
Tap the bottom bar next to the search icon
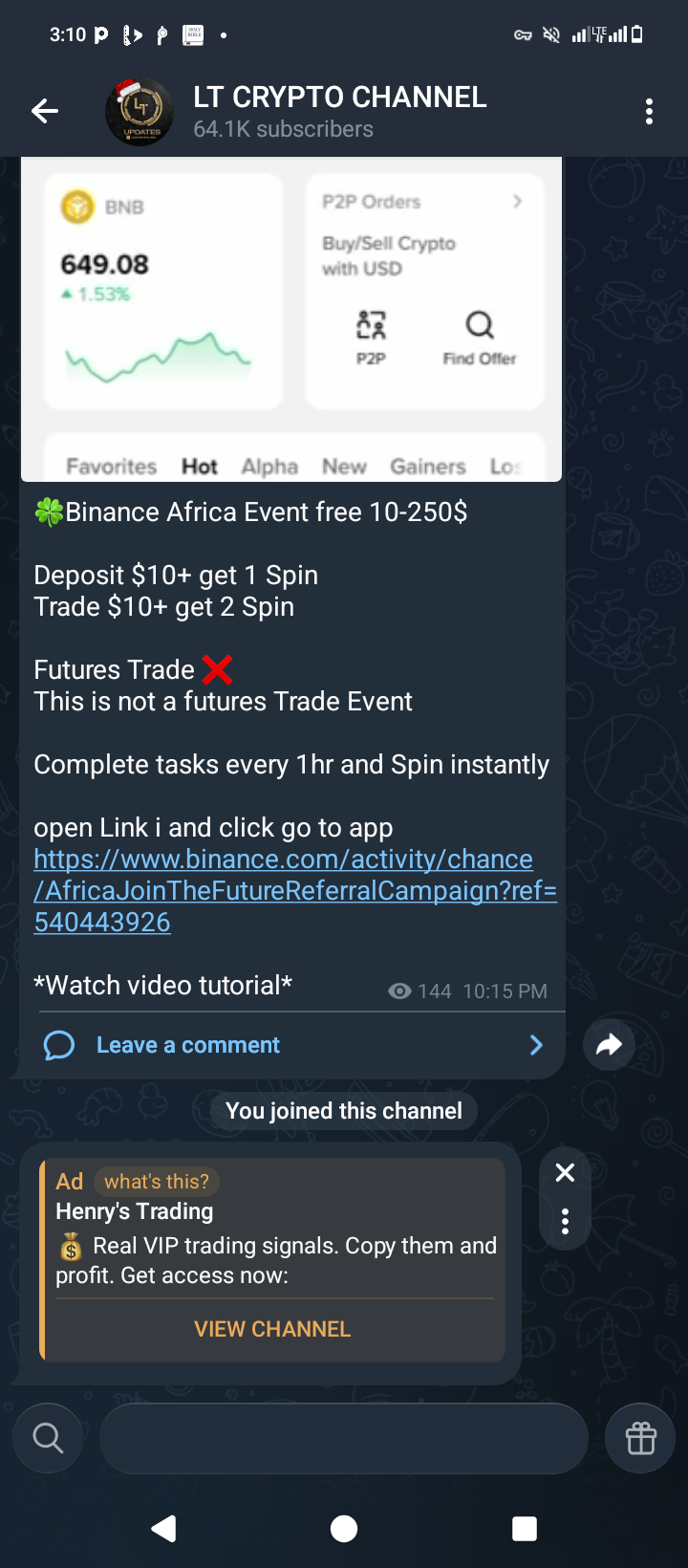(x=344, y=1438)
